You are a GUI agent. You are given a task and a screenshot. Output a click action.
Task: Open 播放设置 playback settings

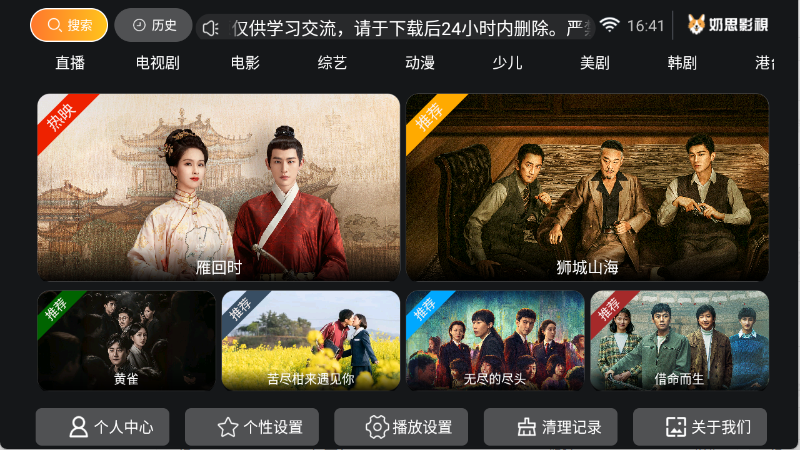point(401,427)
